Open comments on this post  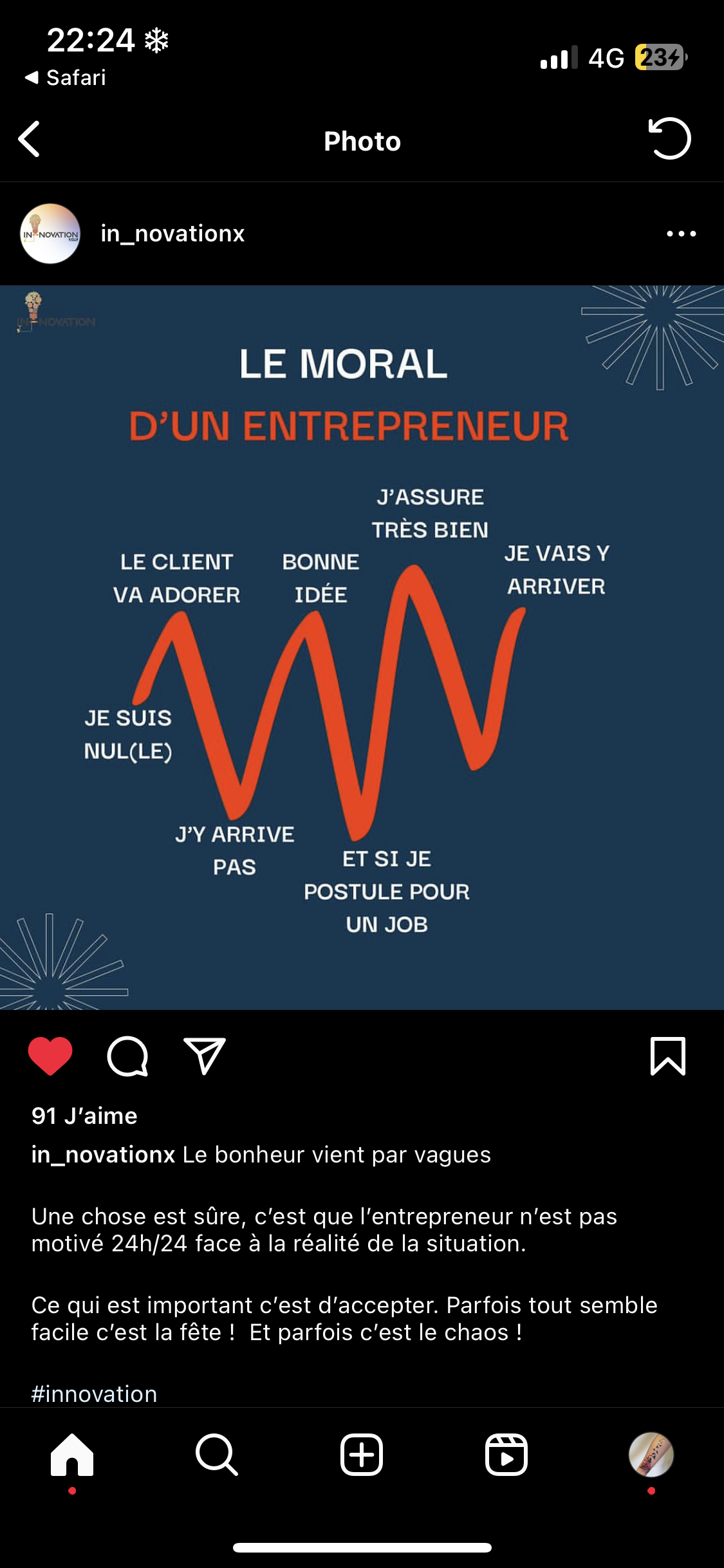[127, 1056]
